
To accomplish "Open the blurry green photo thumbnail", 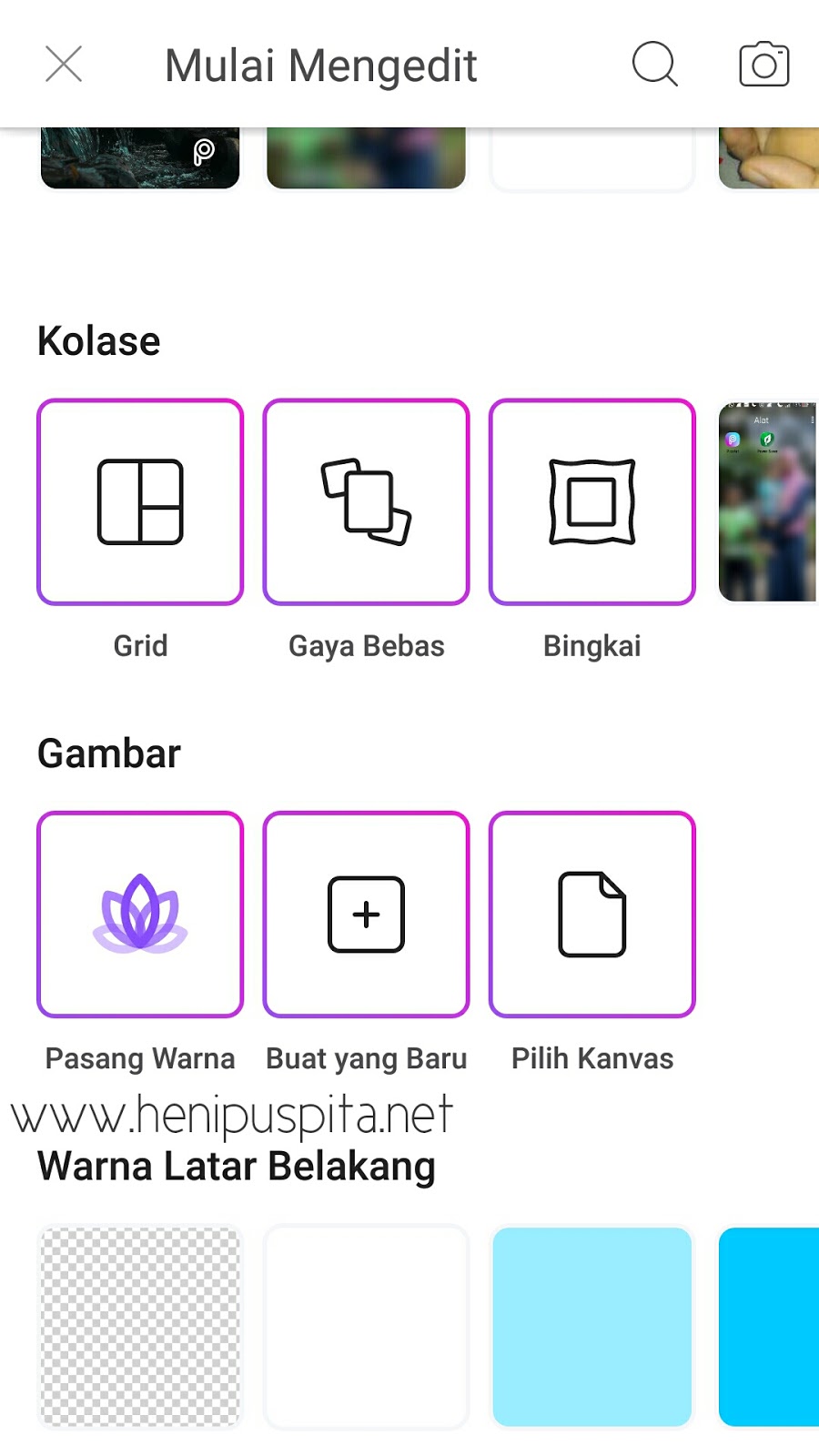I will tap(366, 158).
